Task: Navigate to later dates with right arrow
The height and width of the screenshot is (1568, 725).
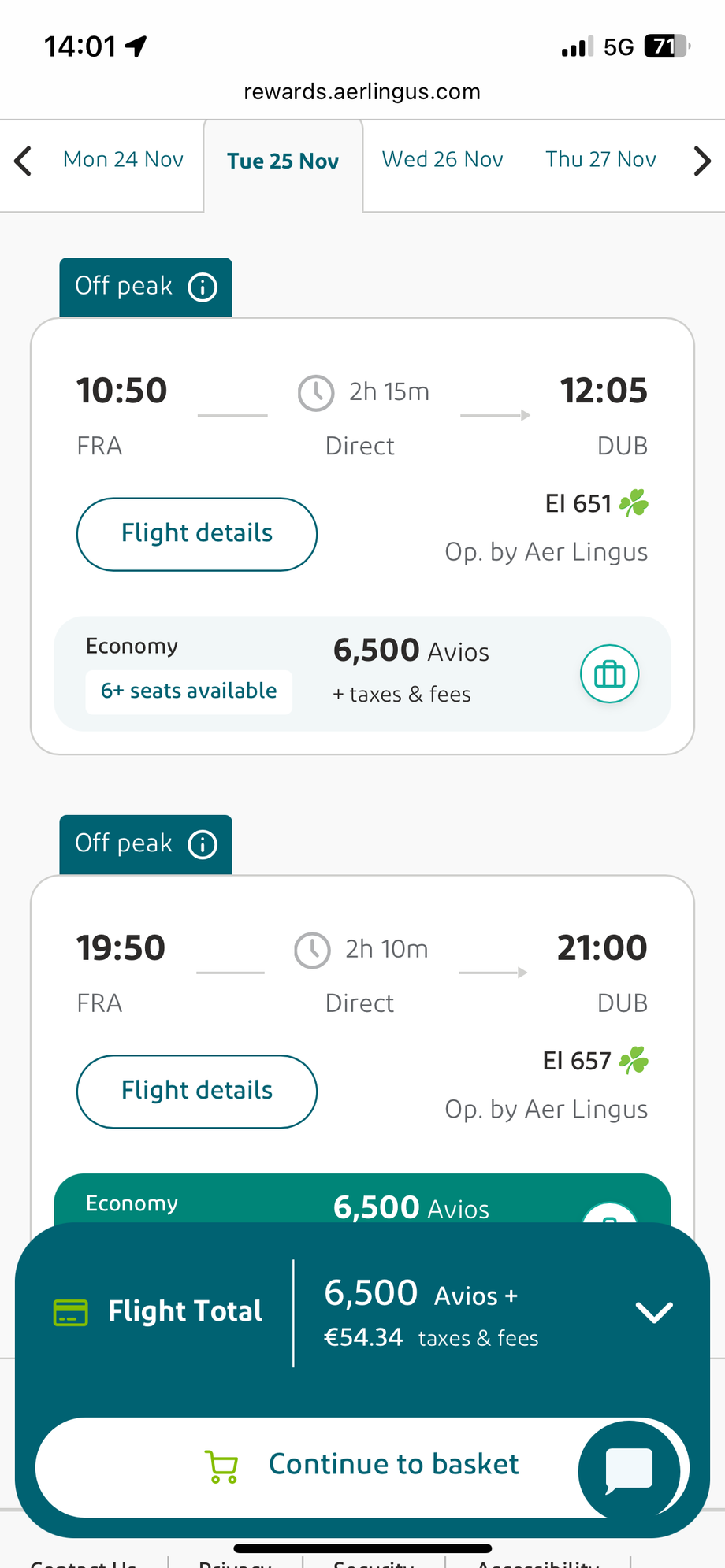Action: (702, 161)
